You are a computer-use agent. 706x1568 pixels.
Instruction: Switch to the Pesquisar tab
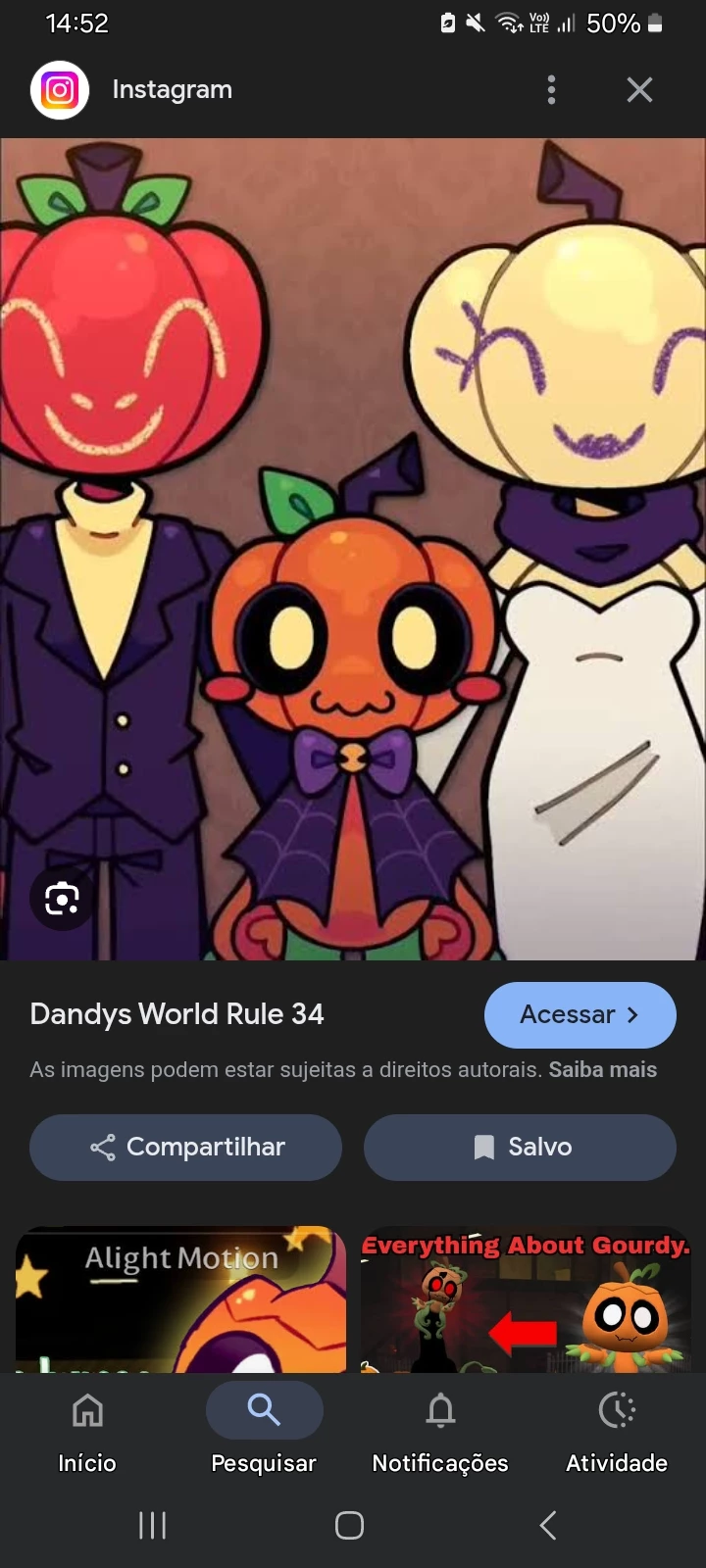click(x=264, y=1433)
